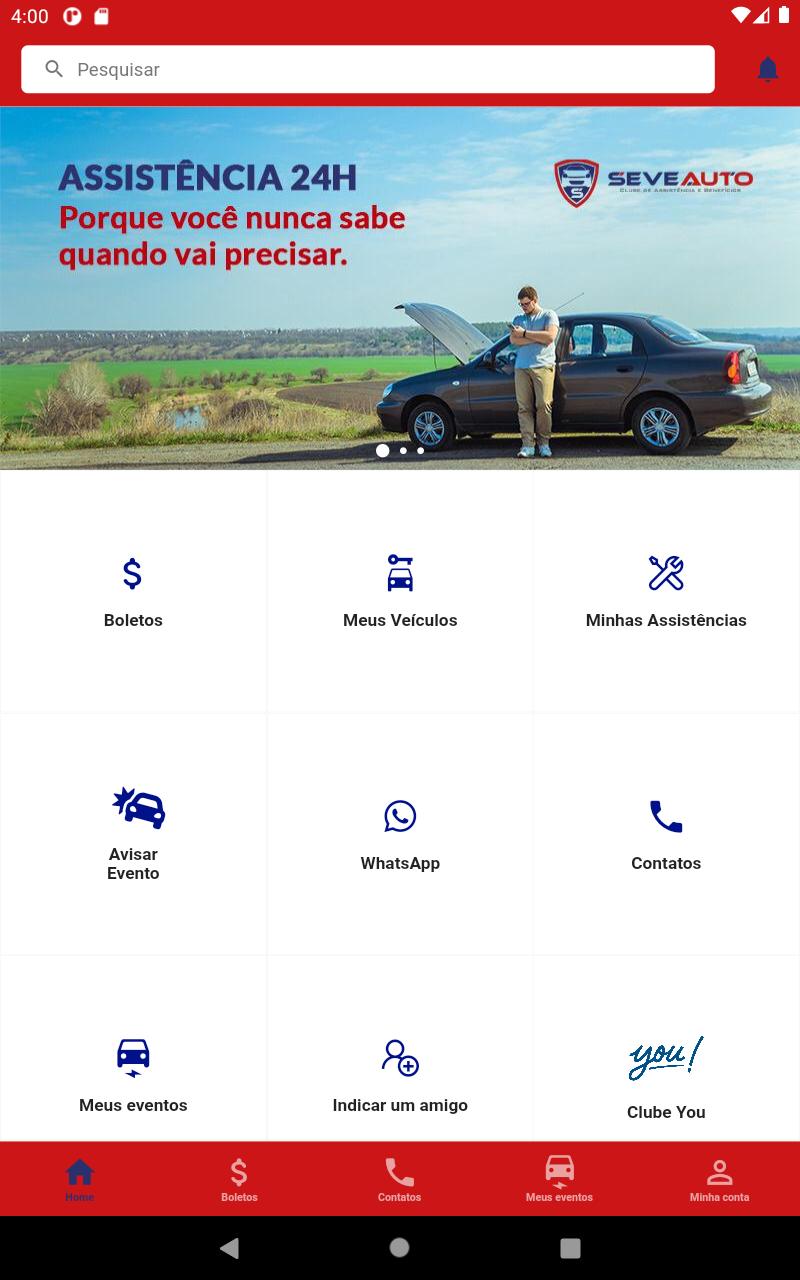Tap the system home button

coord(399,1247)
